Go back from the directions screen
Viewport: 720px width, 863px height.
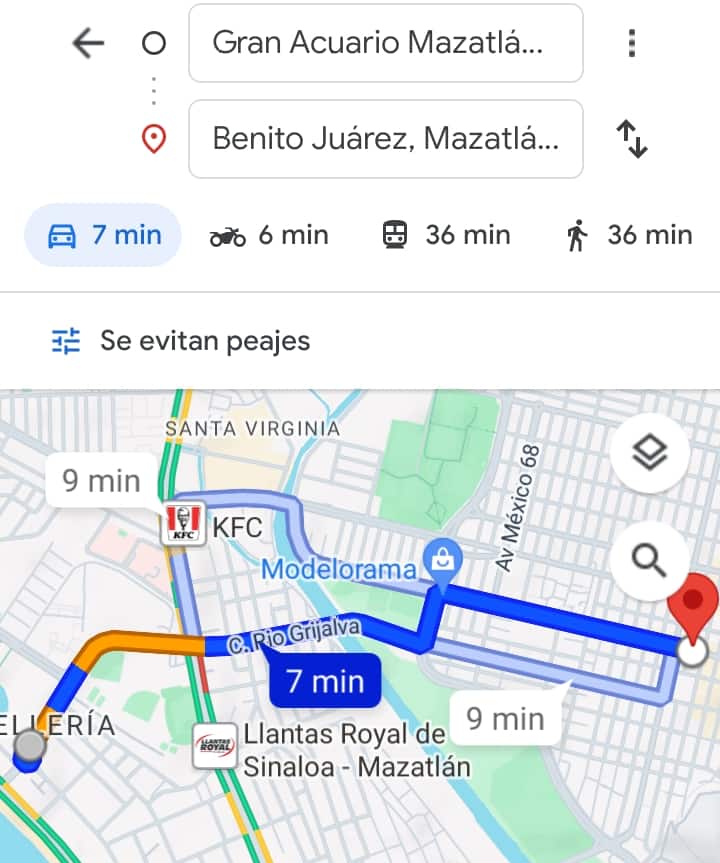(x=88, y=44)
